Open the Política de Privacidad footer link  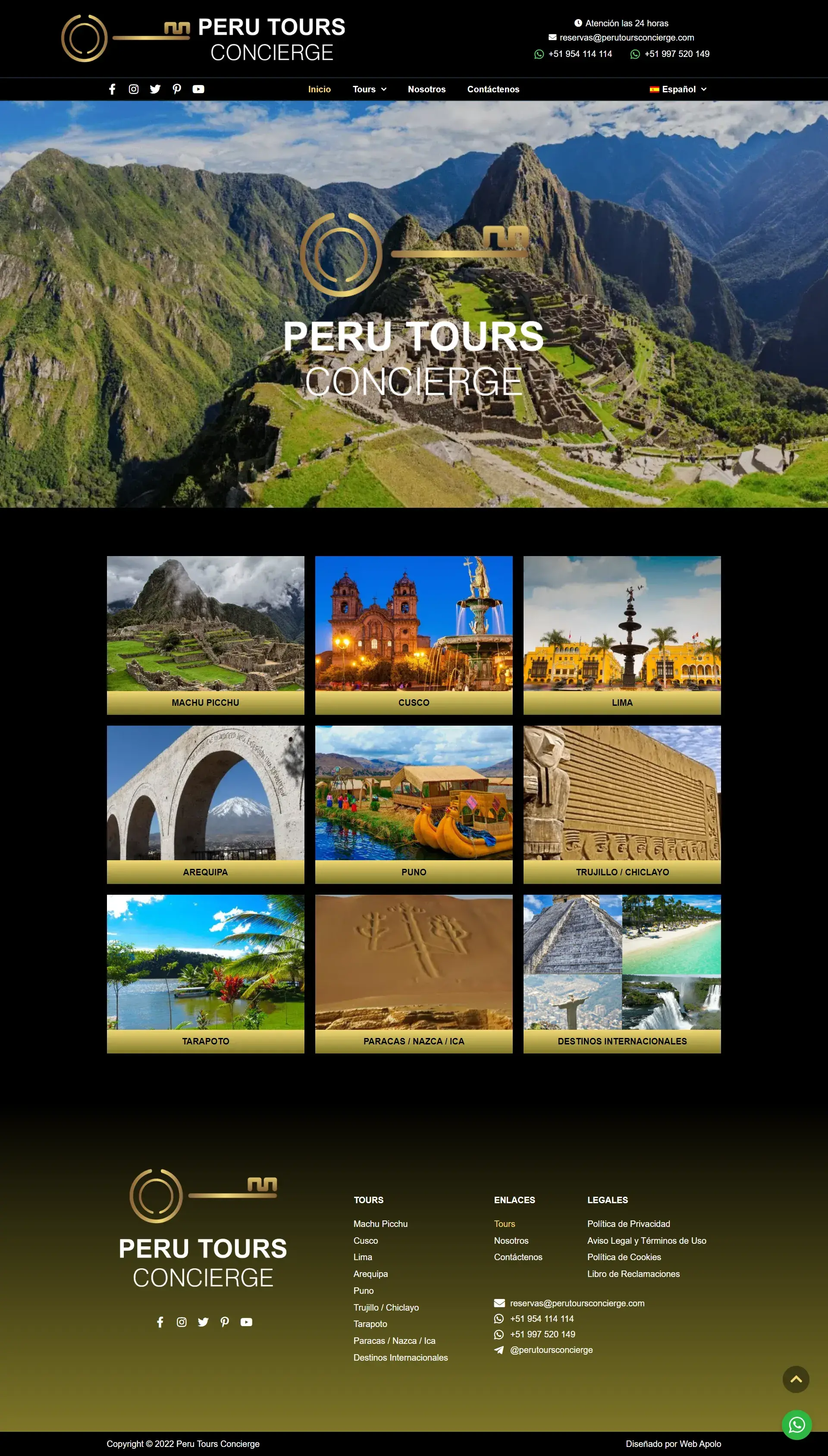click(628, 1223)
